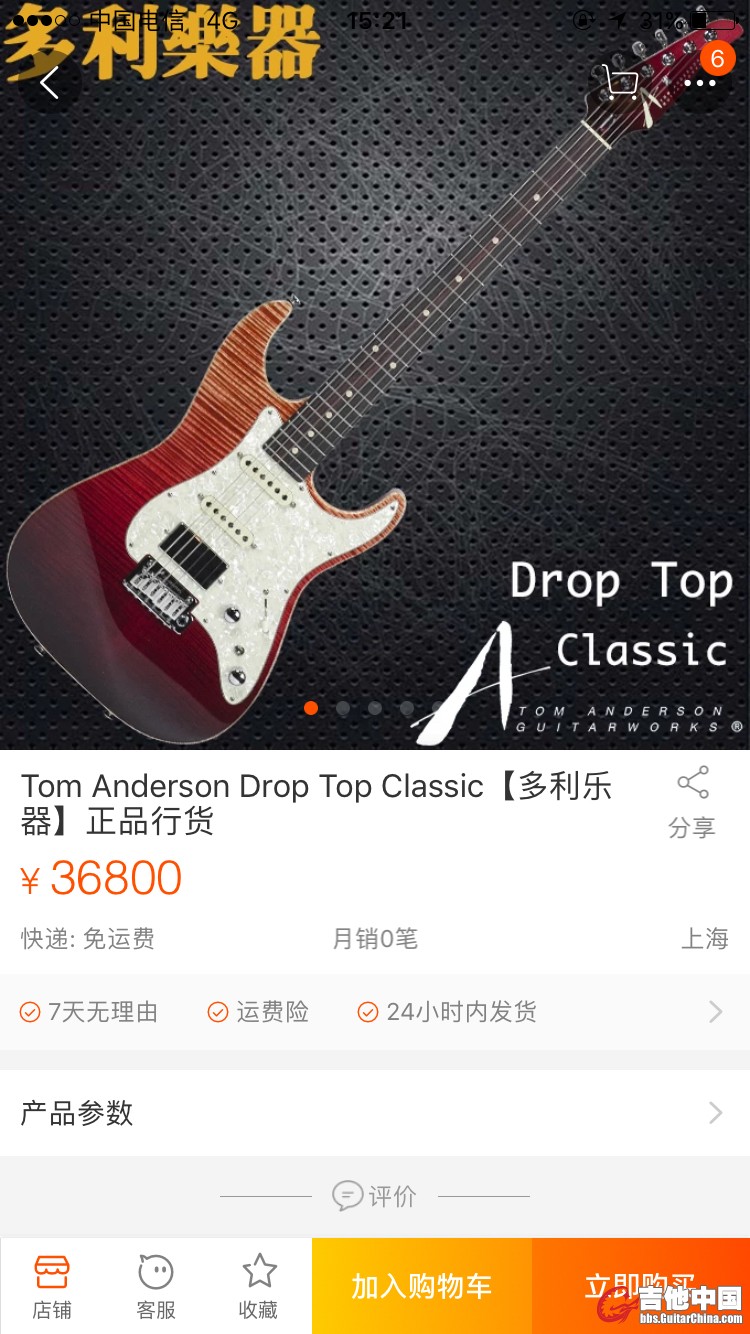Add item to favorites with 收藏
750x1334 pixels.
pyautogui.click(x=259, y=1286)
